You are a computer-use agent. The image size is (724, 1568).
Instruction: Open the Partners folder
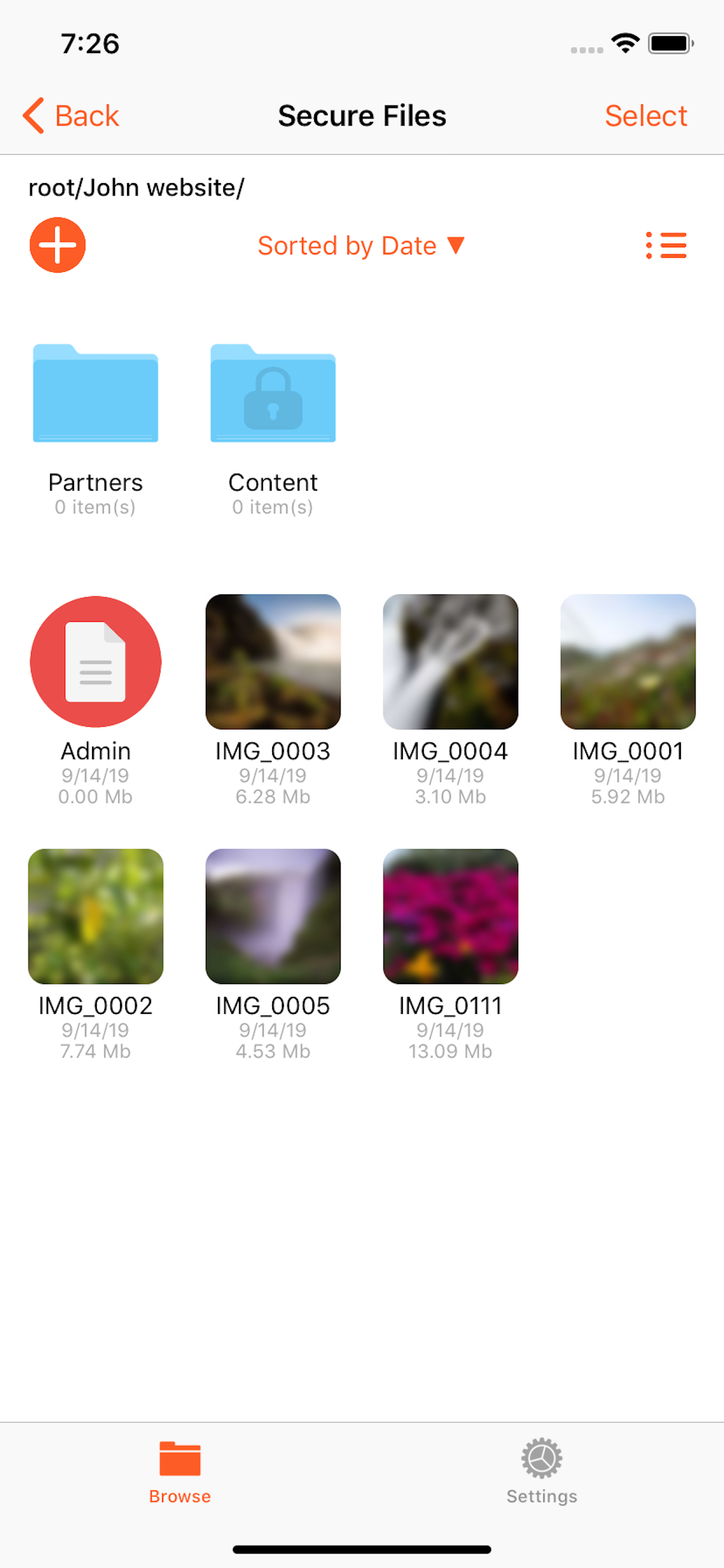(x=96, y=395)
